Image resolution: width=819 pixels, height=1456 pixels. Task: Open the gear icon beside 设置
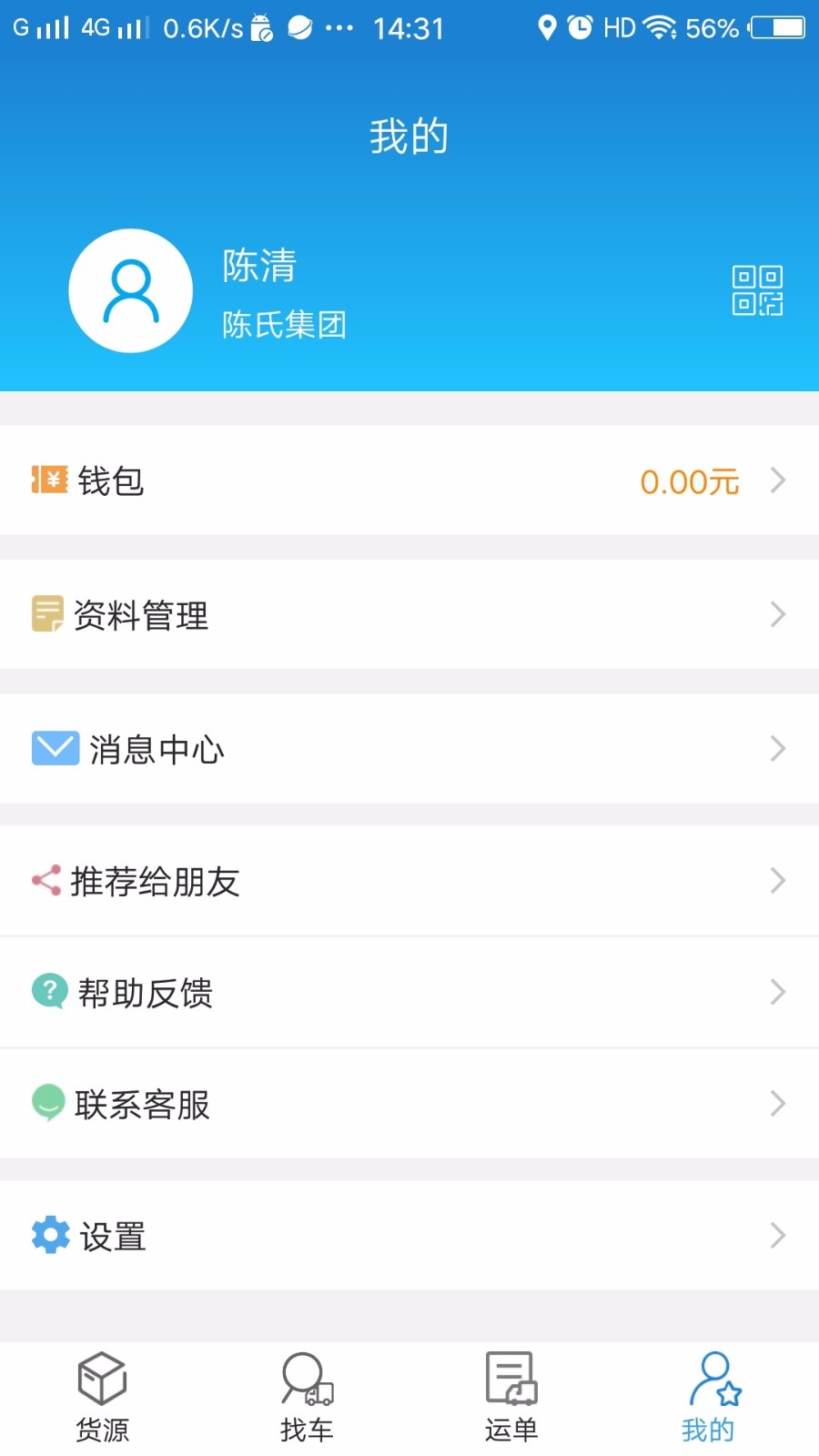point(50,1235)
